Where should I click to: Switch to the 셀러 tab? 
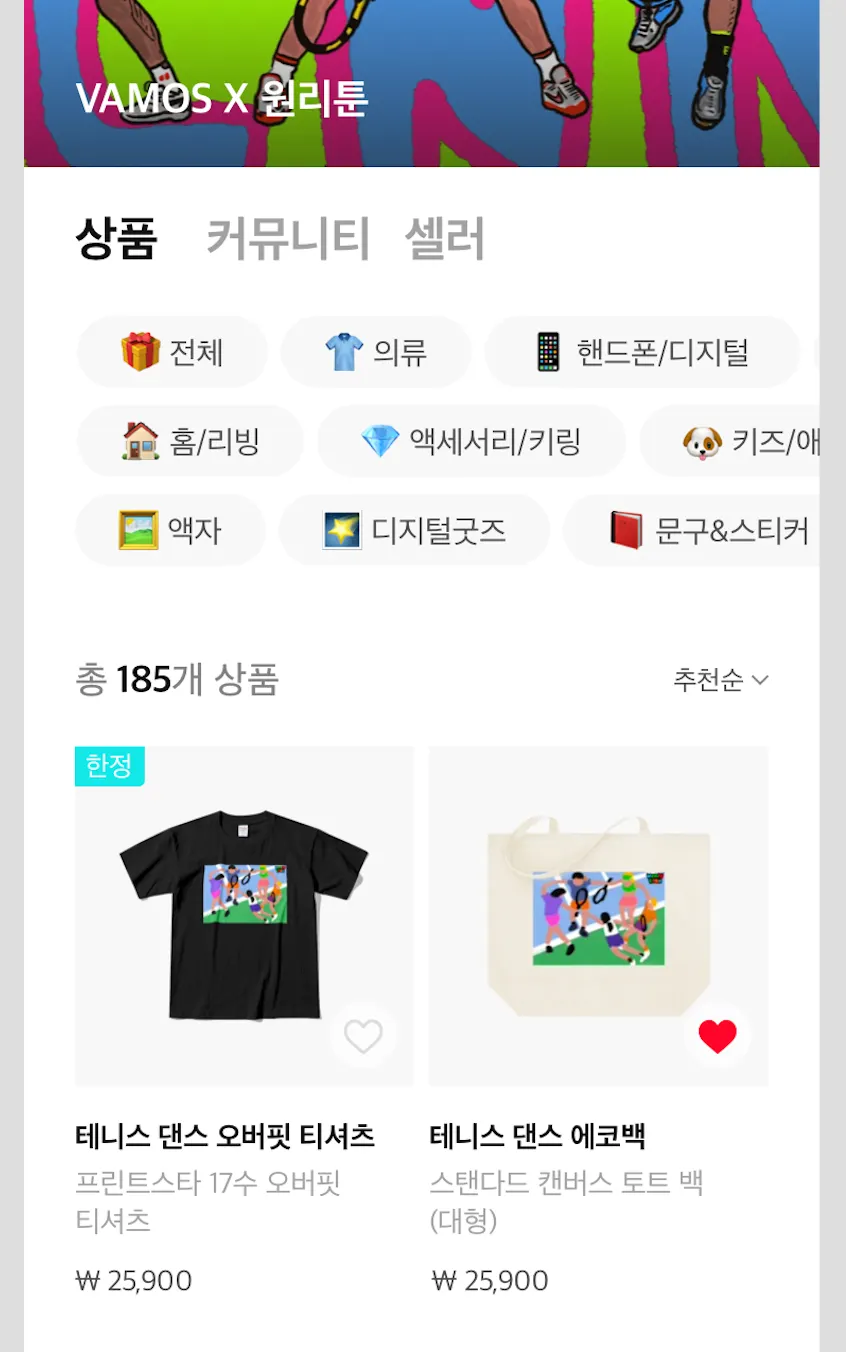(444, 239)
